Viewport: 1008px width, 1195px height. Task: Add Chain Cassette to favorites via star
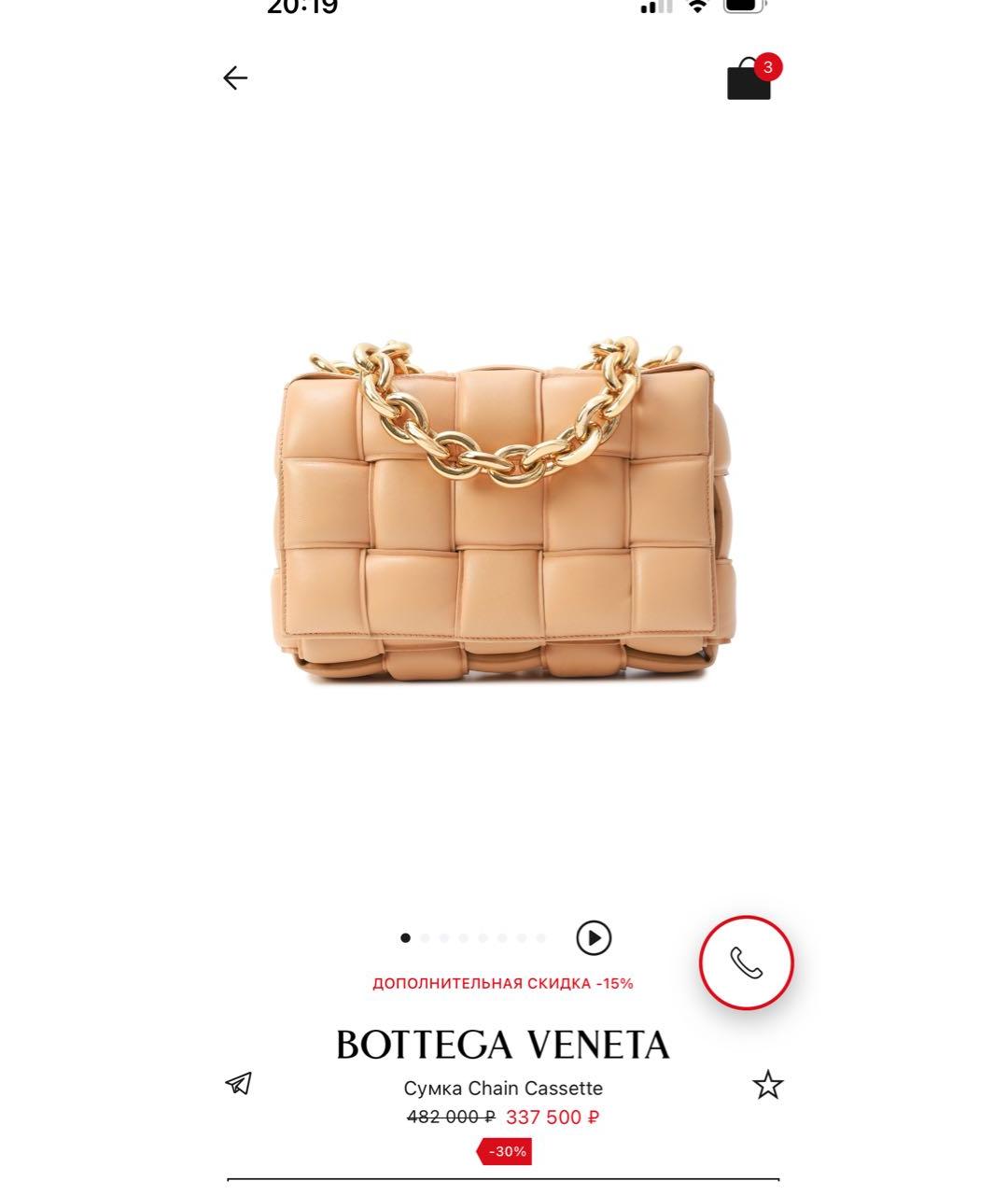(x=766, y=1085)
